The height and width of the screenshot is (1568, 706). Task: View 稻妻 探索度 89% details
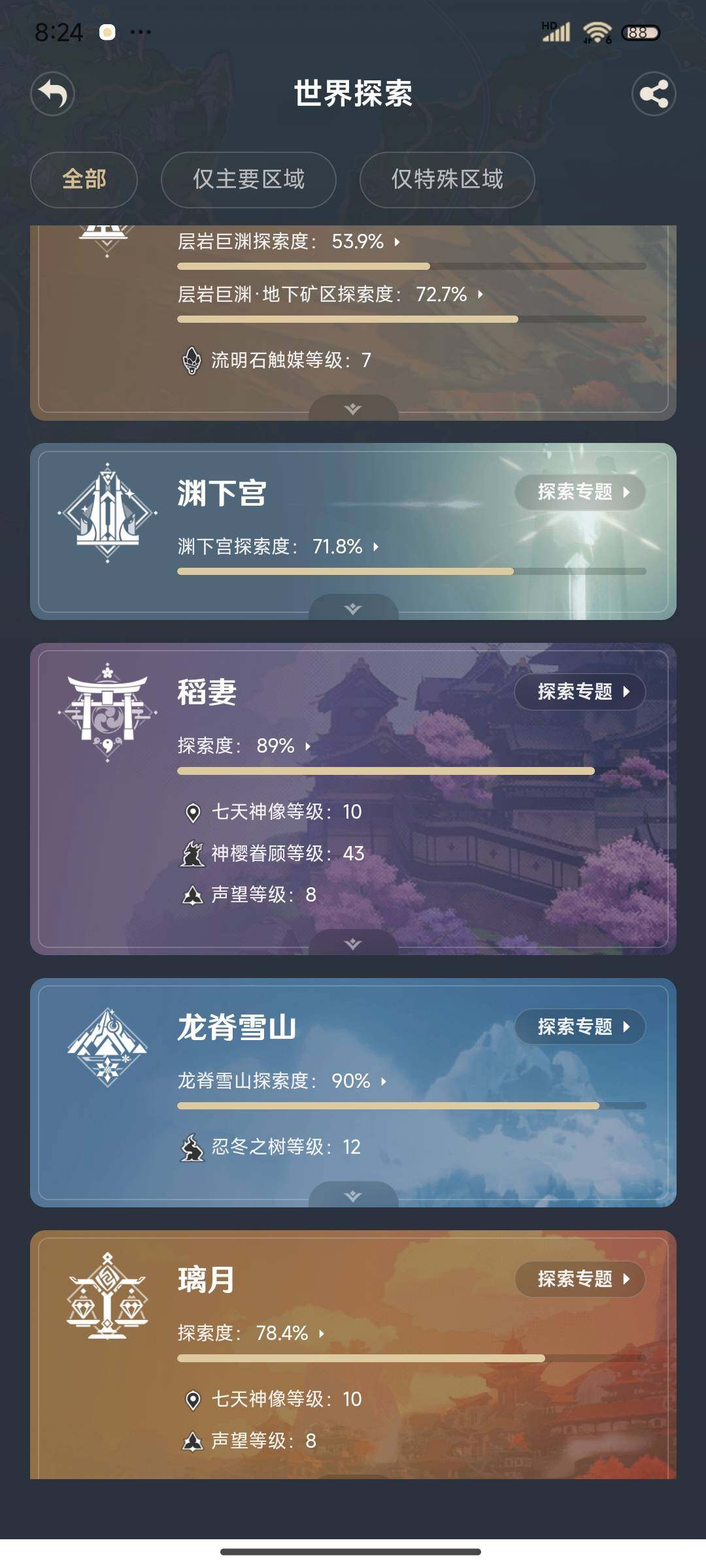click(244, 745)
